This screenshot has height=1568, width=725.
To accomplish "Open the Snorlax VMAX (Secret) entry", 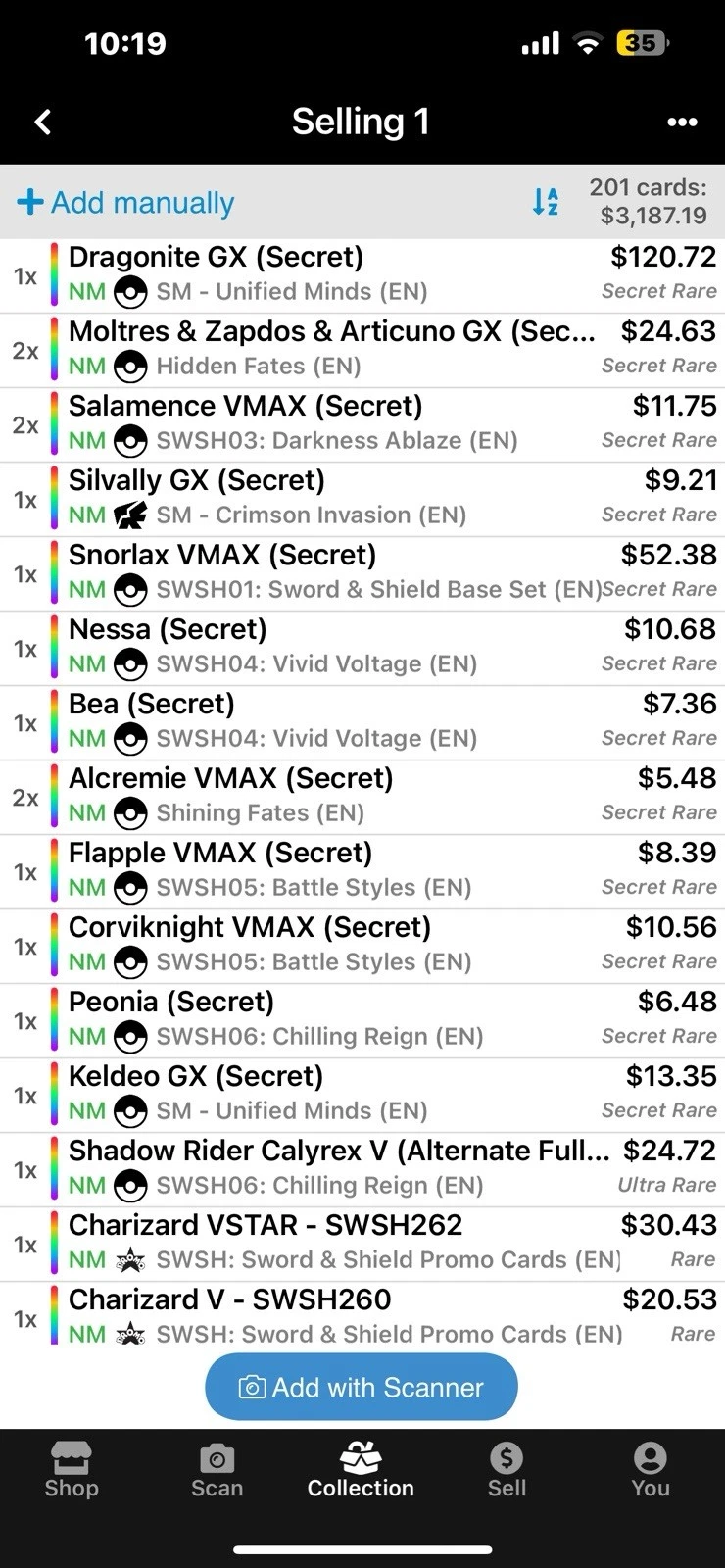I will (x=362, y=573).
